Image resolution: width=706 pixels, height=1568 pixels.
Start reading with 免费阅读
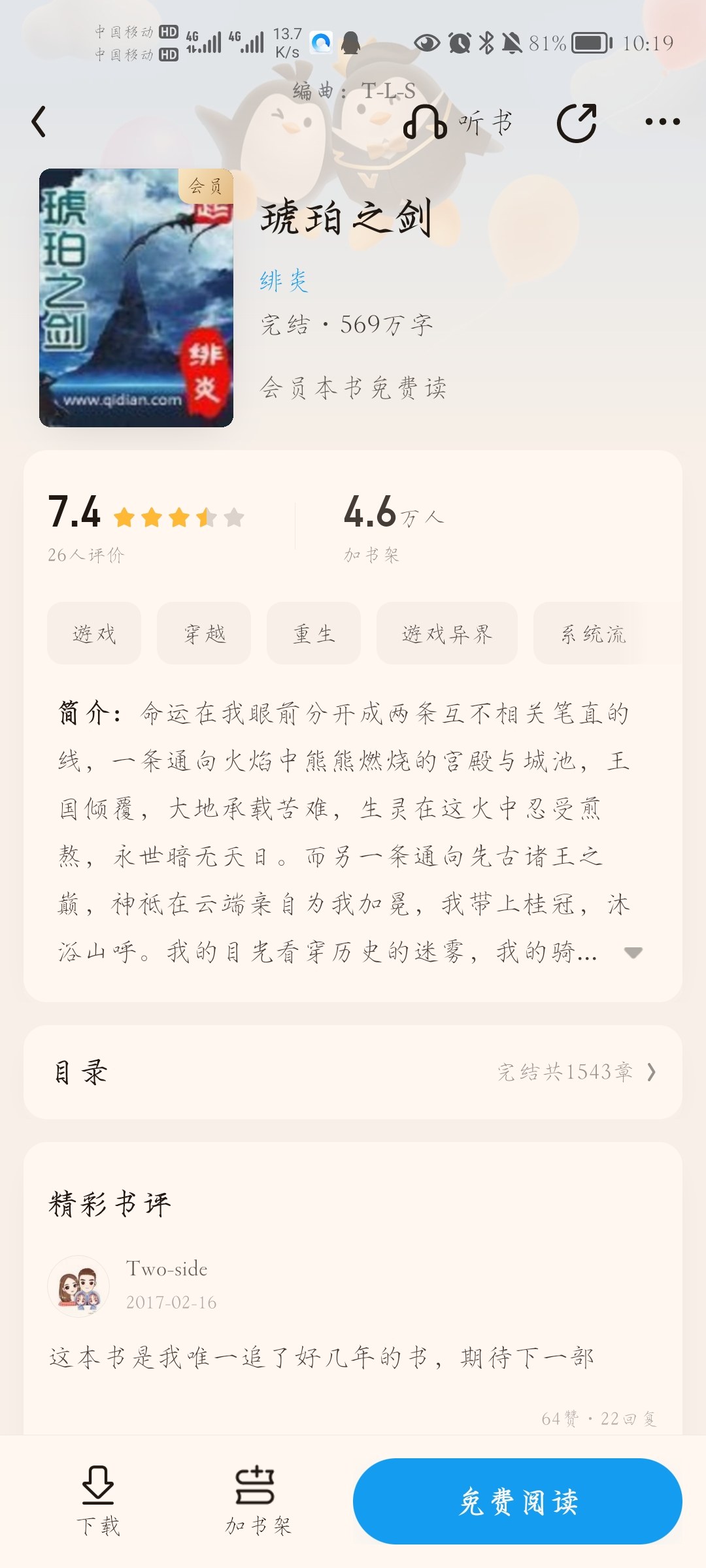518,1501
